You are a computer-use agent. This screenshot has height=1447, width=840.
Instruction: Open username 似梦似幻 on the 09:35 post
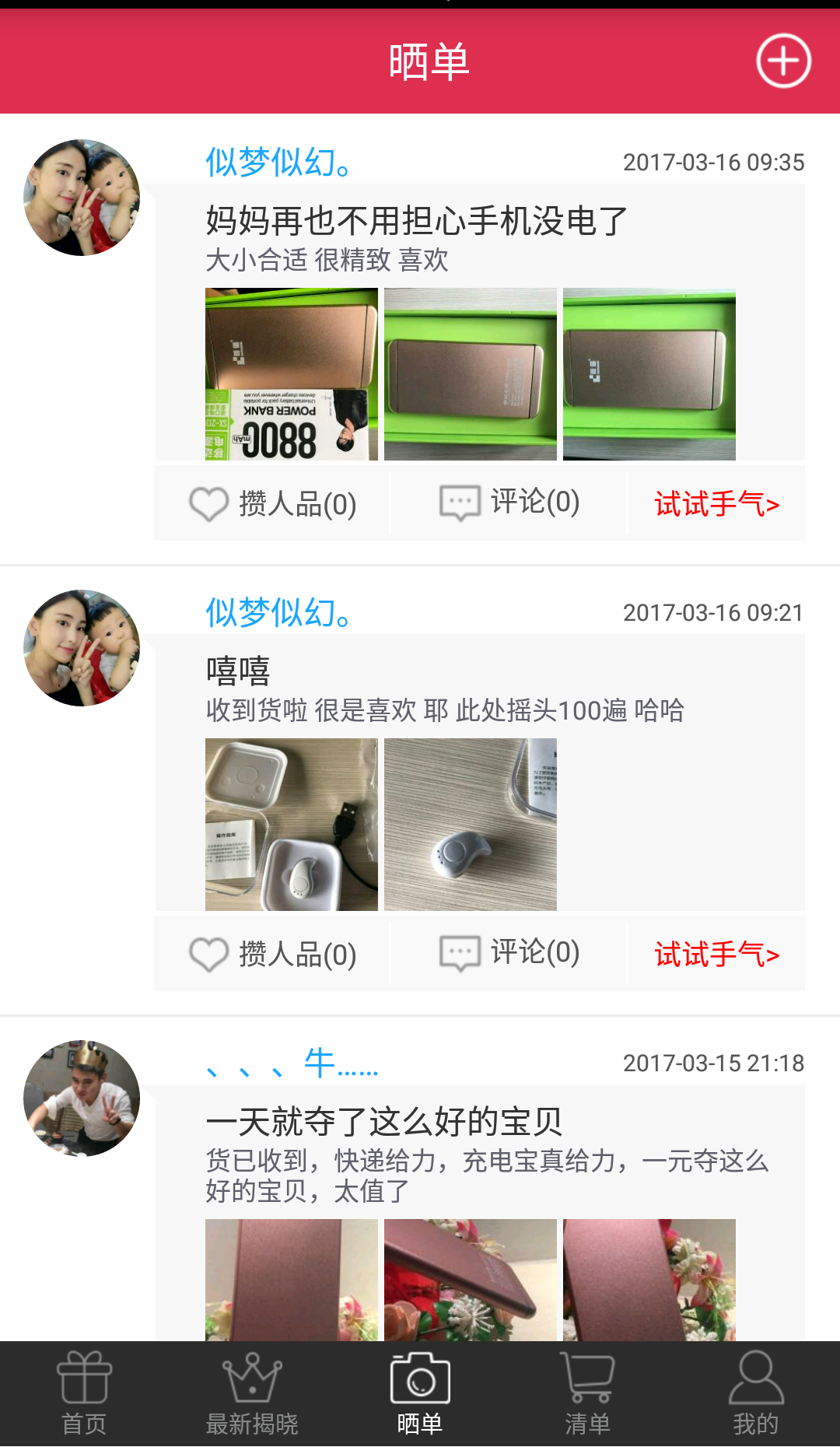[x=278, y=163]
